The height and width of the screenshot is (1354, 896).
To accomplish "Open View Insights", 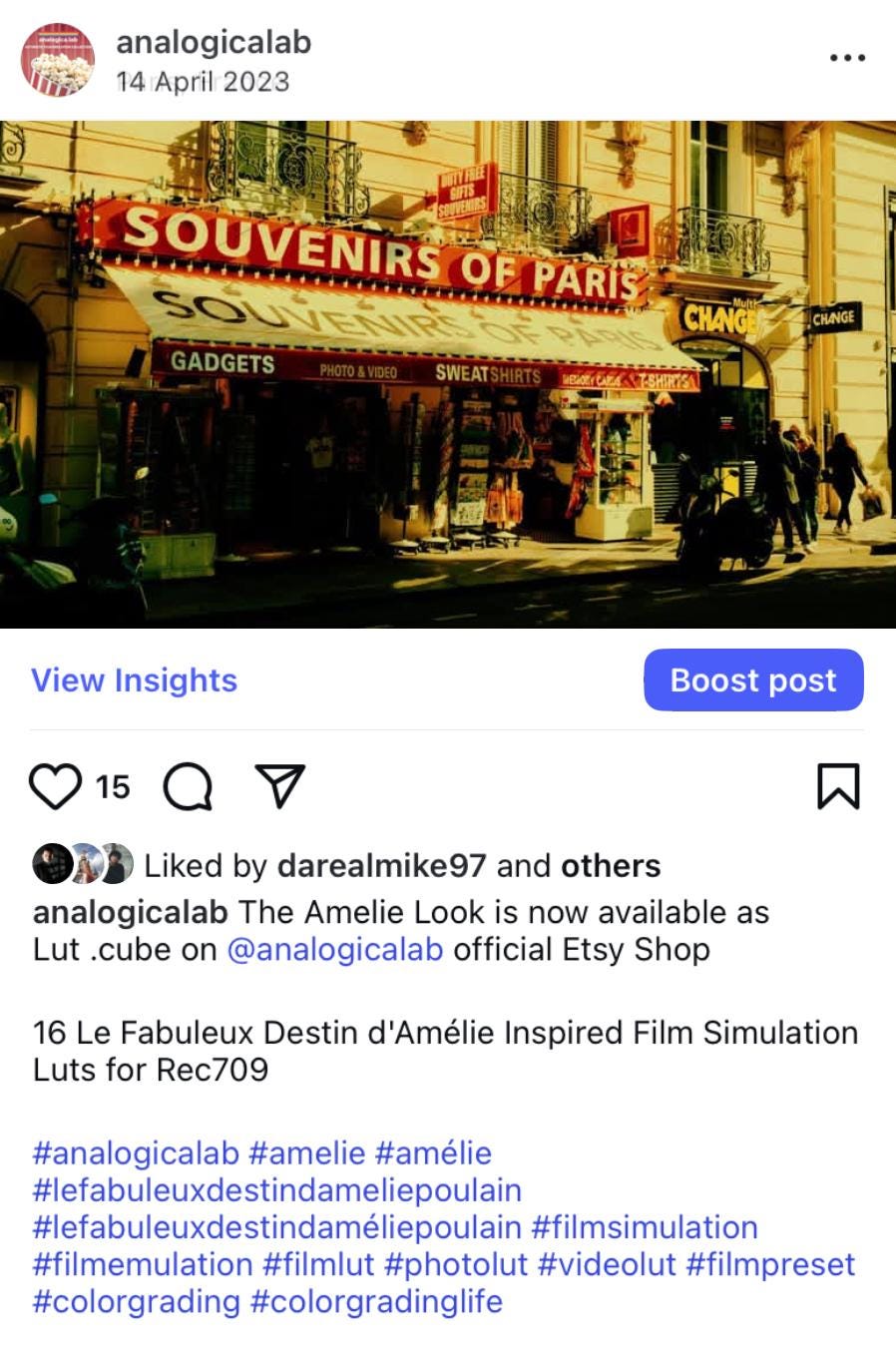I will (135, 680).
